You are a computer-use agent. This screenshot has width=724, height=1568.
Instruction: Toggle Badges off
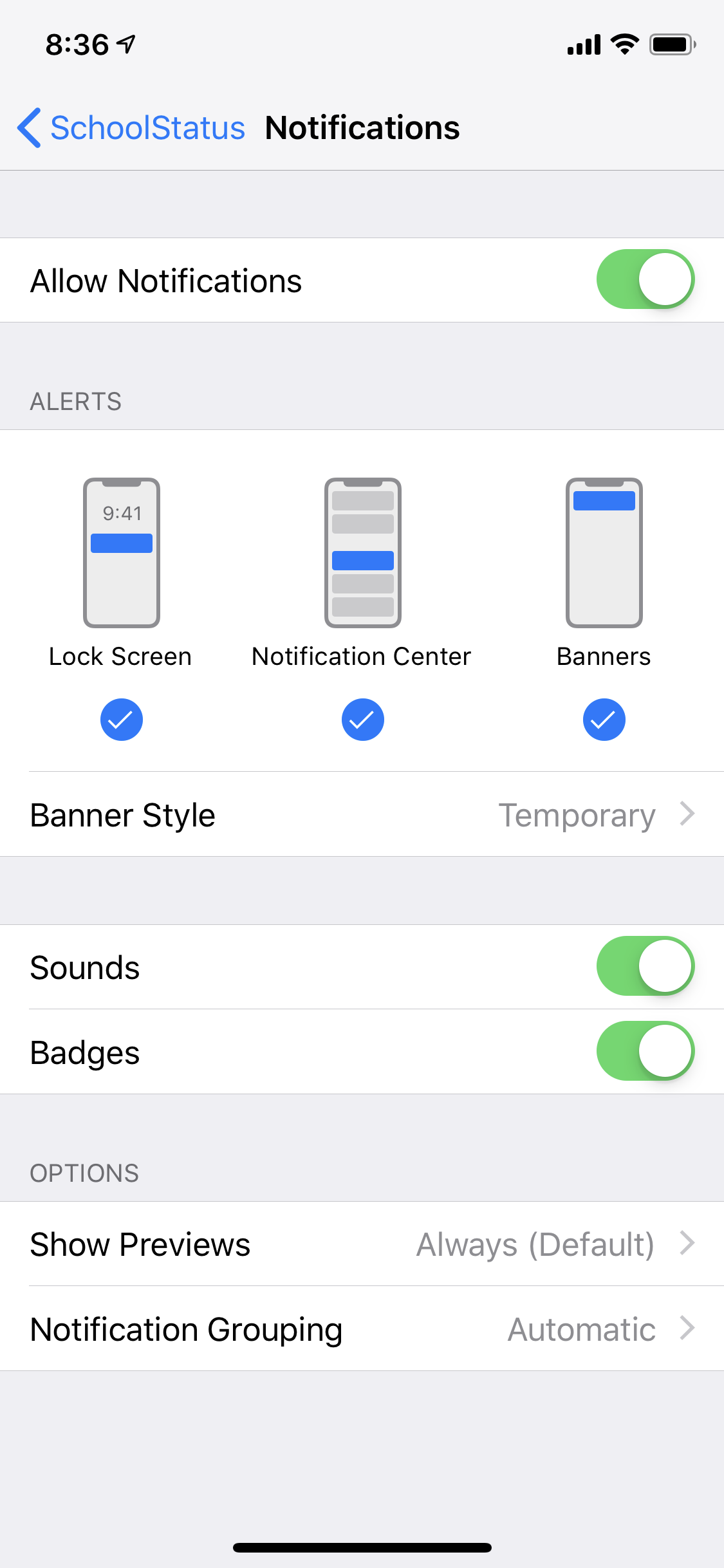645,1051
